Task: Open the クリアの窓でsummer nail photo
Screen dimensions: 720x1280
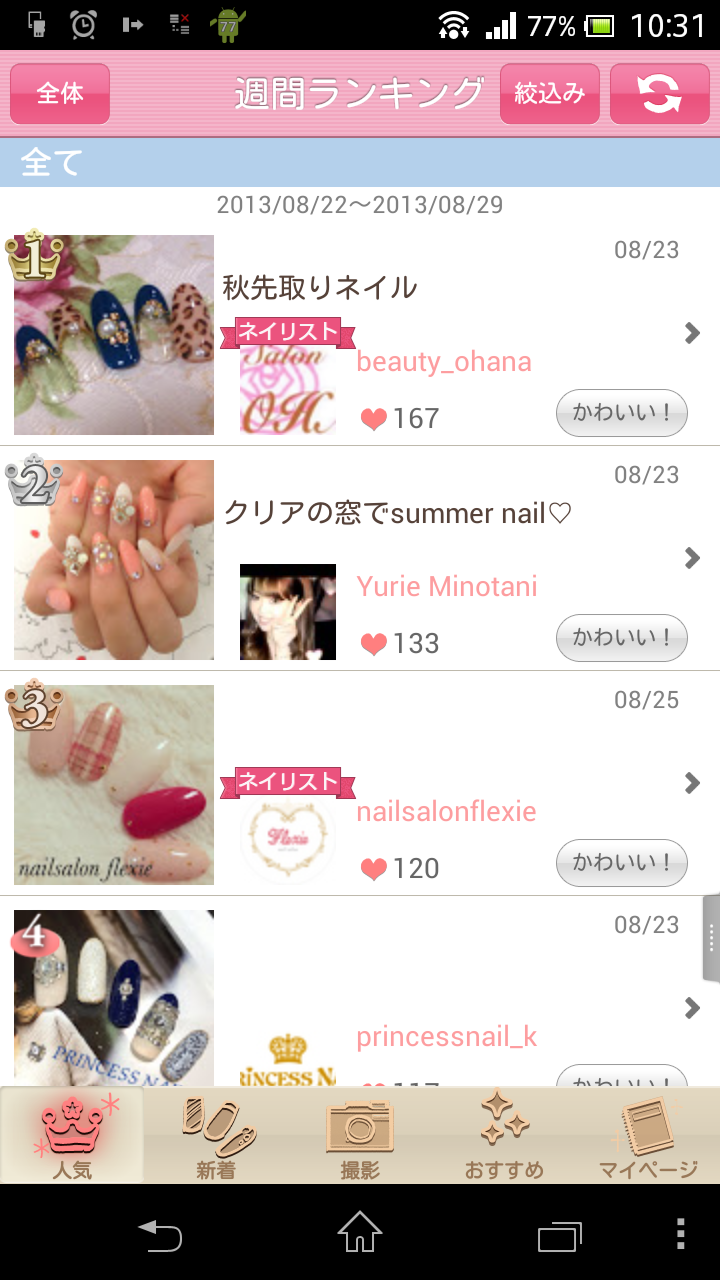Action: 114,560
